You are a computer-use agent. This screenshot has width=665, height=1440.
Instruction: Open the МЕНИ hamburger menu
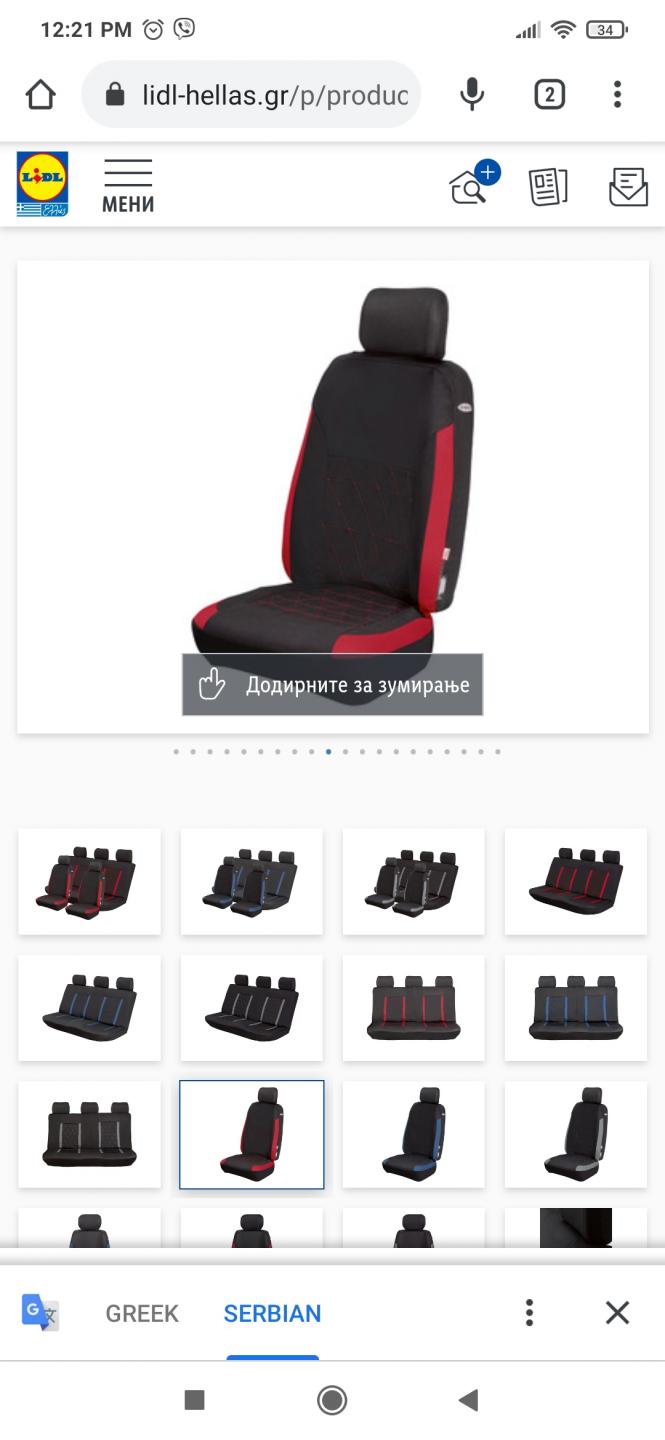(x=128, y=186)
